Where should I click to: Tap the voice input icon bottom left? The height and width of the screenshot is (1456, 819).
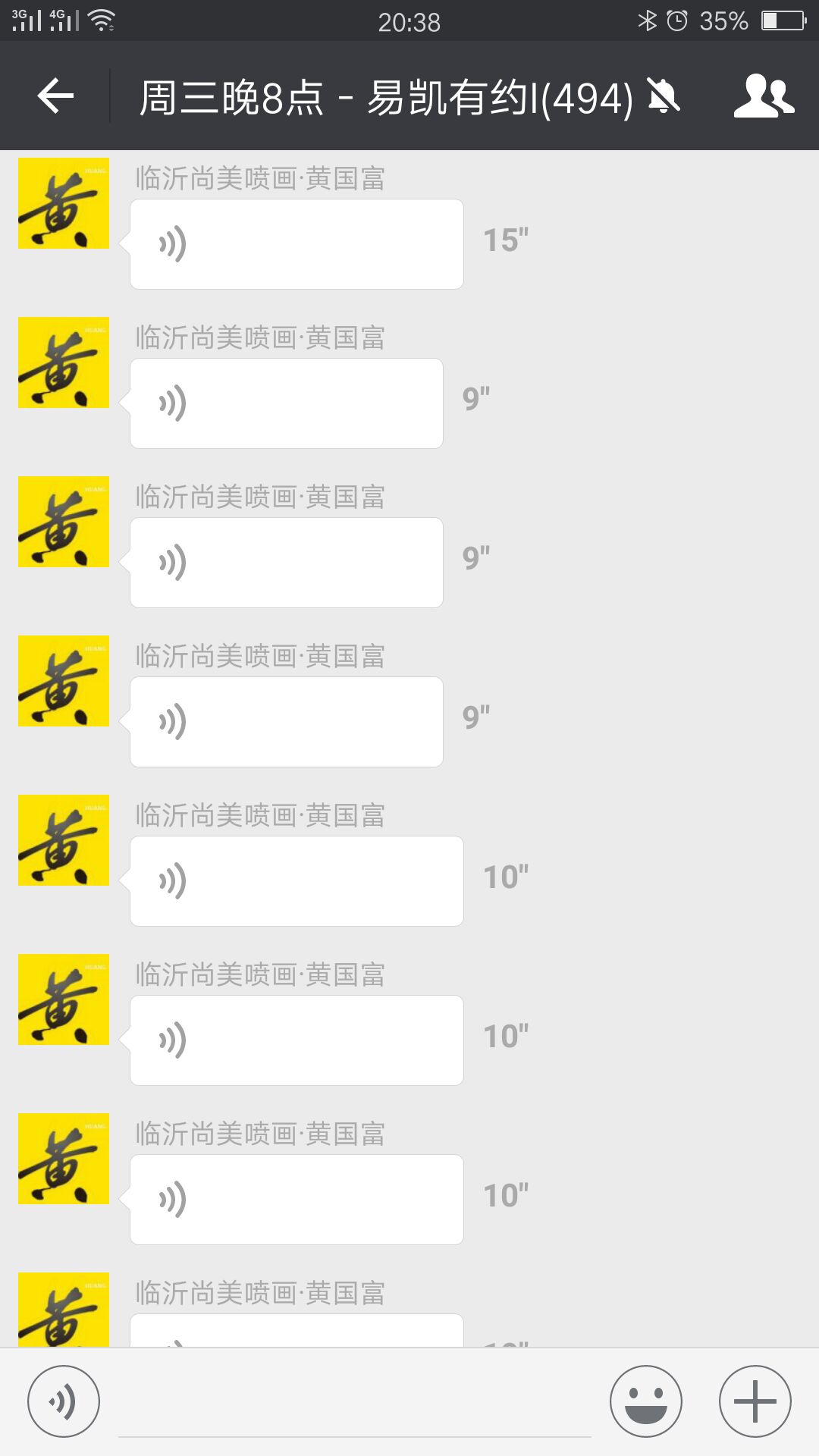[x=64, y=1401]
